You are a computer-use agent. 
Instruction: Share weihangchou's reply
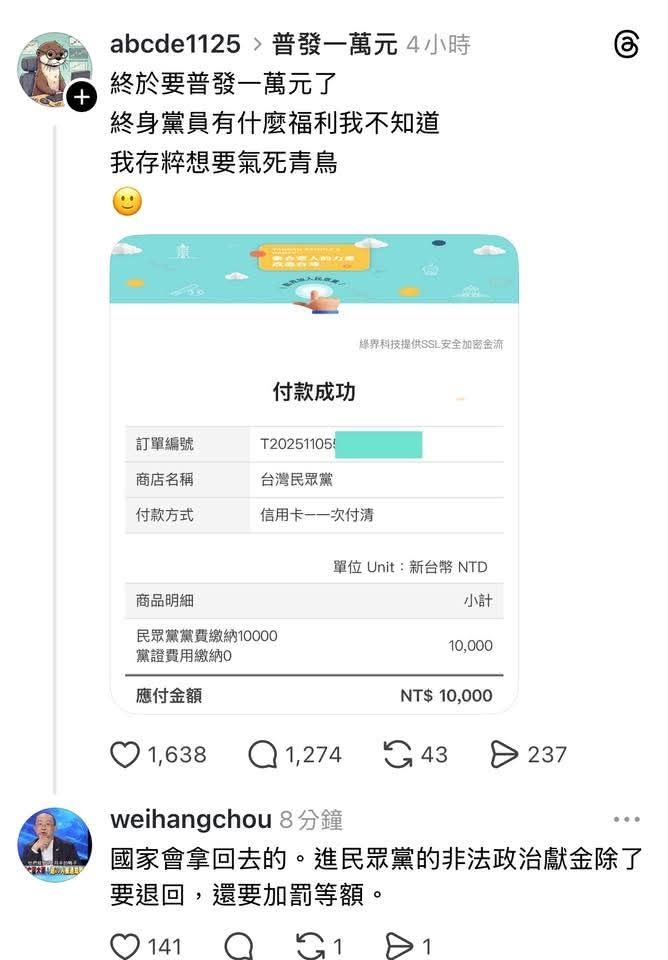(x=400, y=946)
